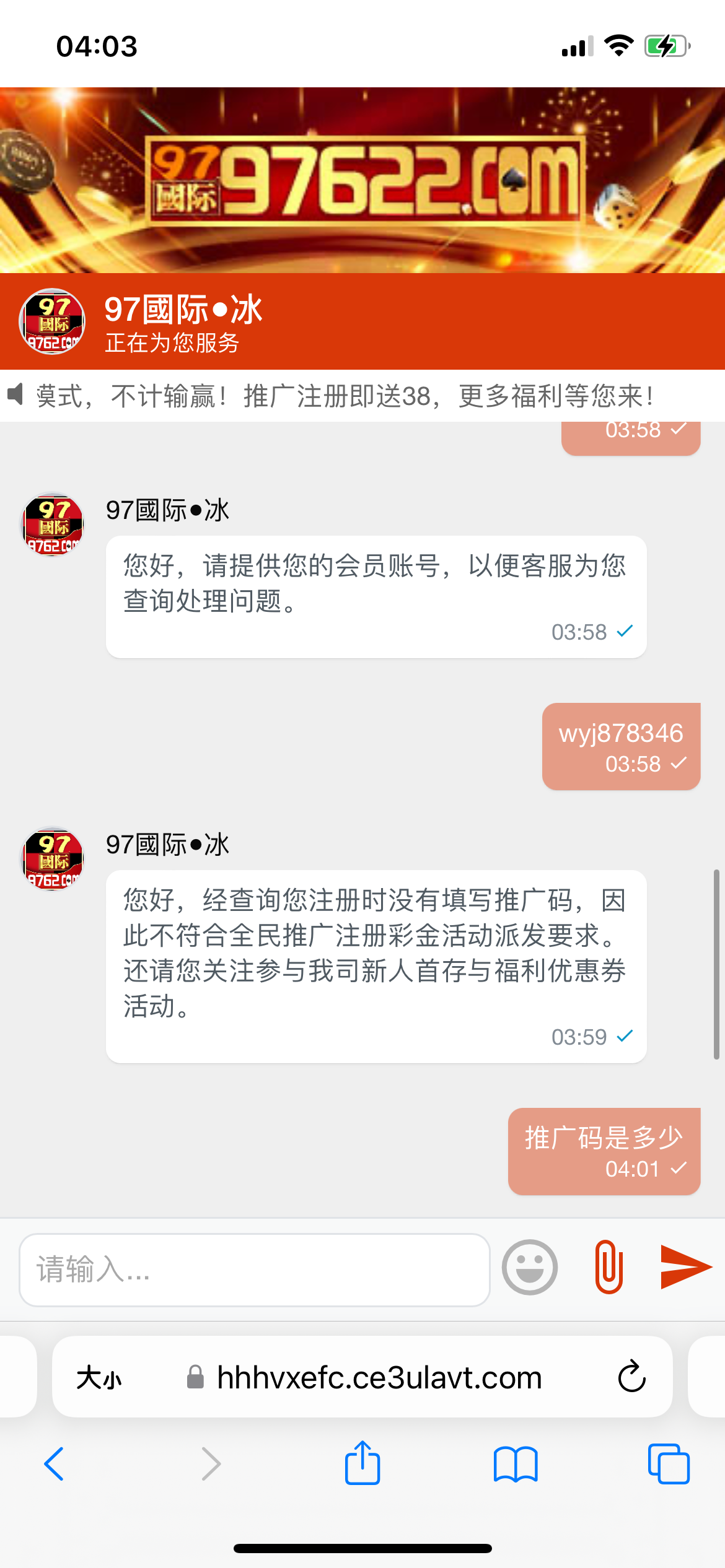
Task: Open Safari bookmarks
Action: [516, 1464]
